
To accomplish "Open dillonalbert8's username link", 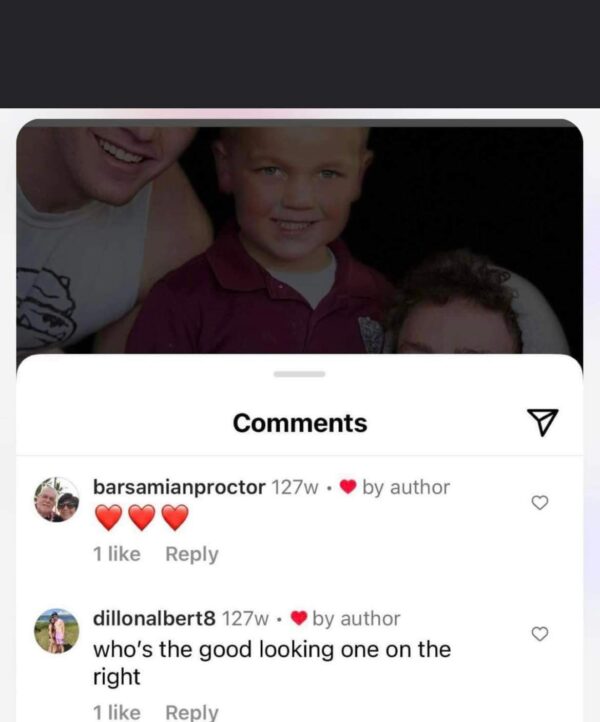I will pos(153,619).
